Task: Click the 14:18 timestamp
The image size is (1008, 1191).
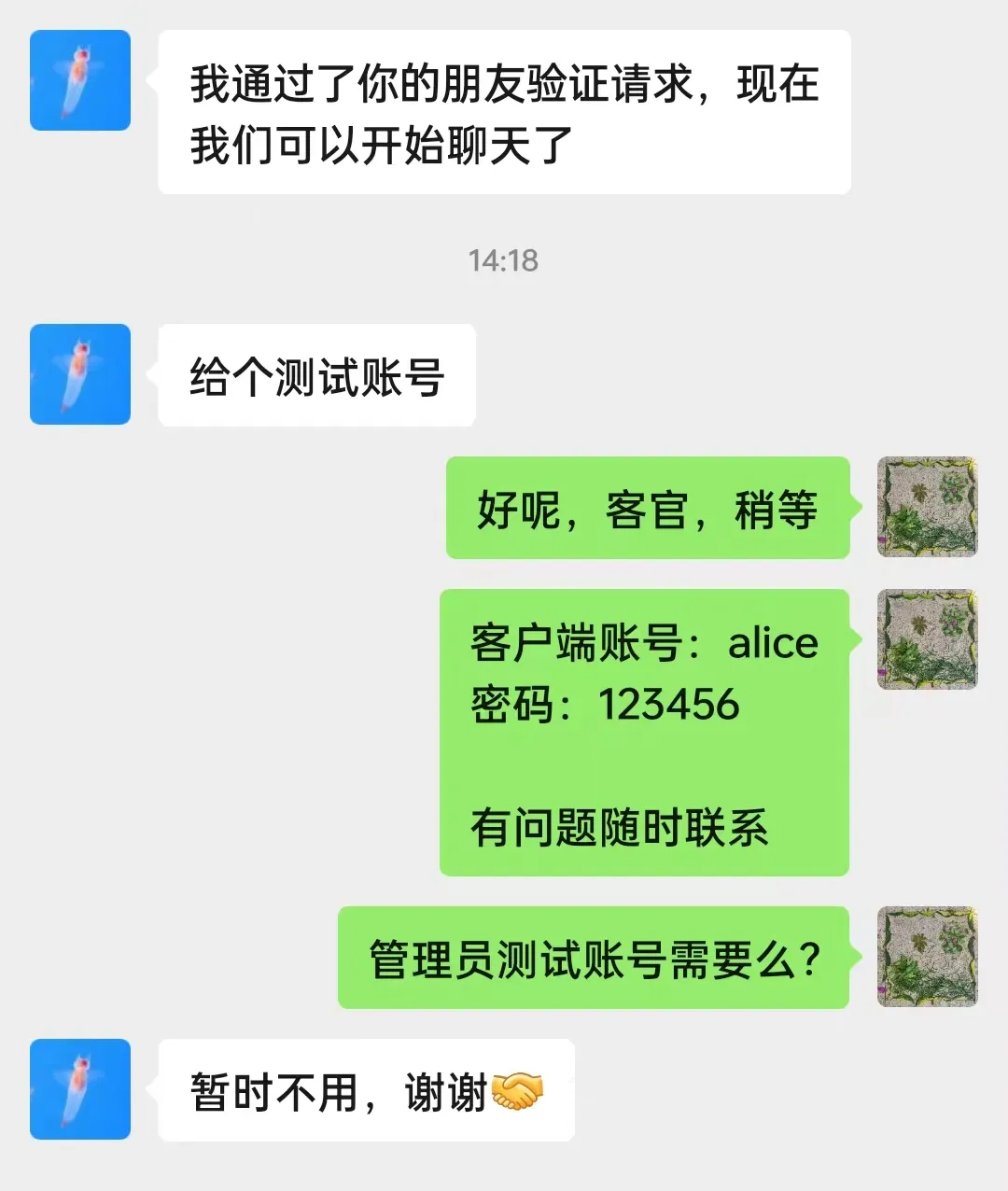Action: 504,261
